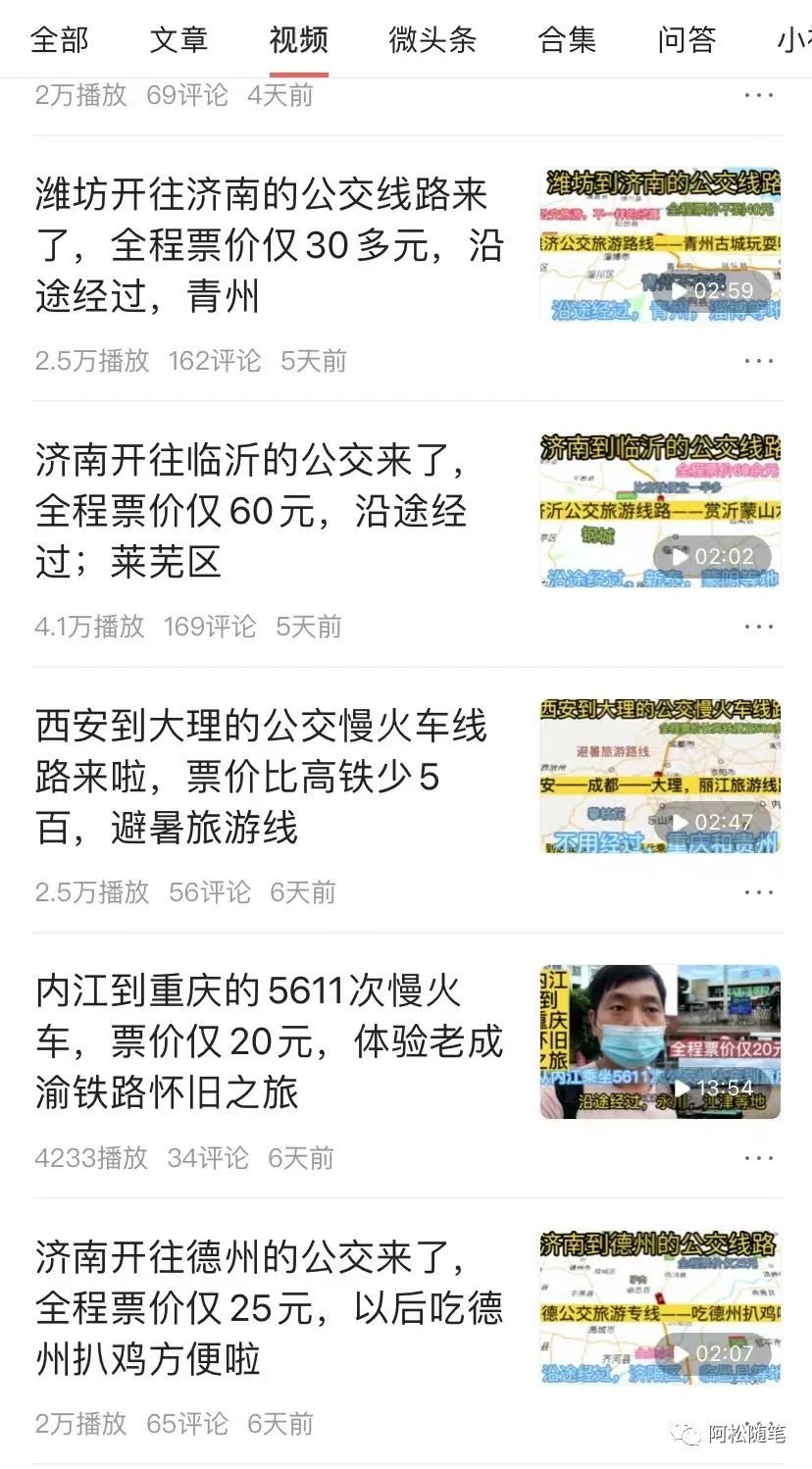
Task: Open more options for the 潍坊到济南 video
Action: tap(758, 360)
